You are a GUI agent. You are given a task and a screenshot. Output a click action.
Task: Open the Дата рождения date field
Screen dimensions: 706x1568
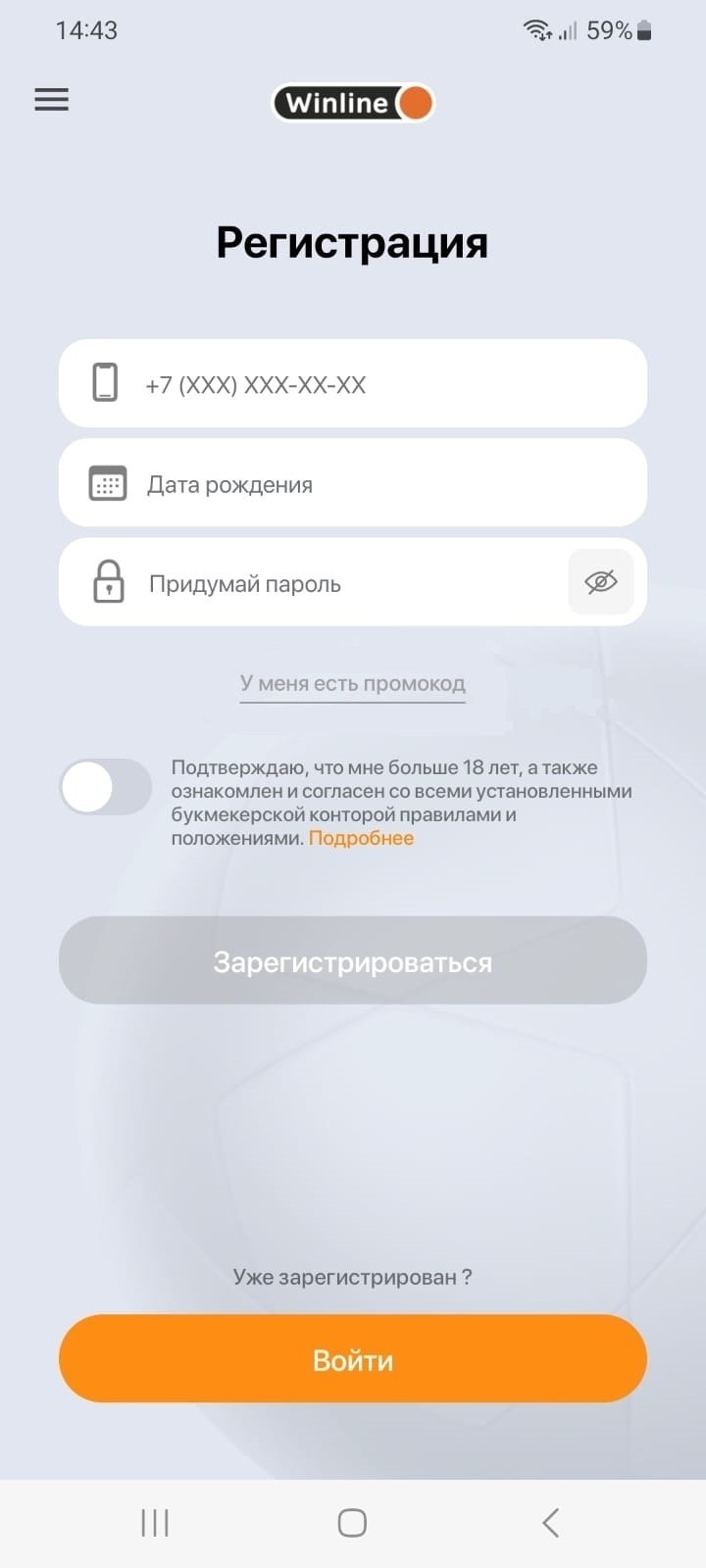(x=353, y=484)
